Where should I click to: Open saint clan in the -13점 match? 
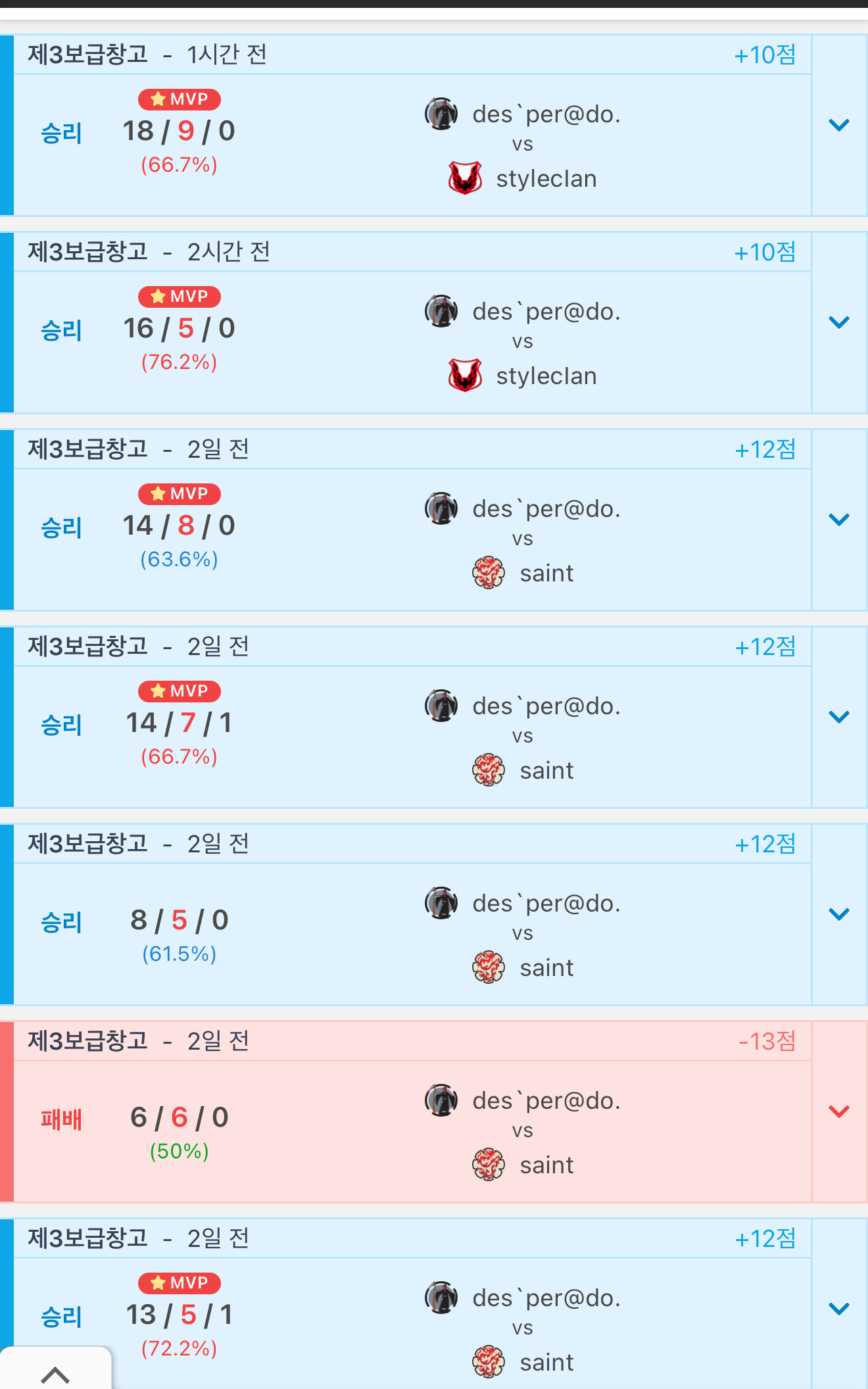tap(546, 1165)
